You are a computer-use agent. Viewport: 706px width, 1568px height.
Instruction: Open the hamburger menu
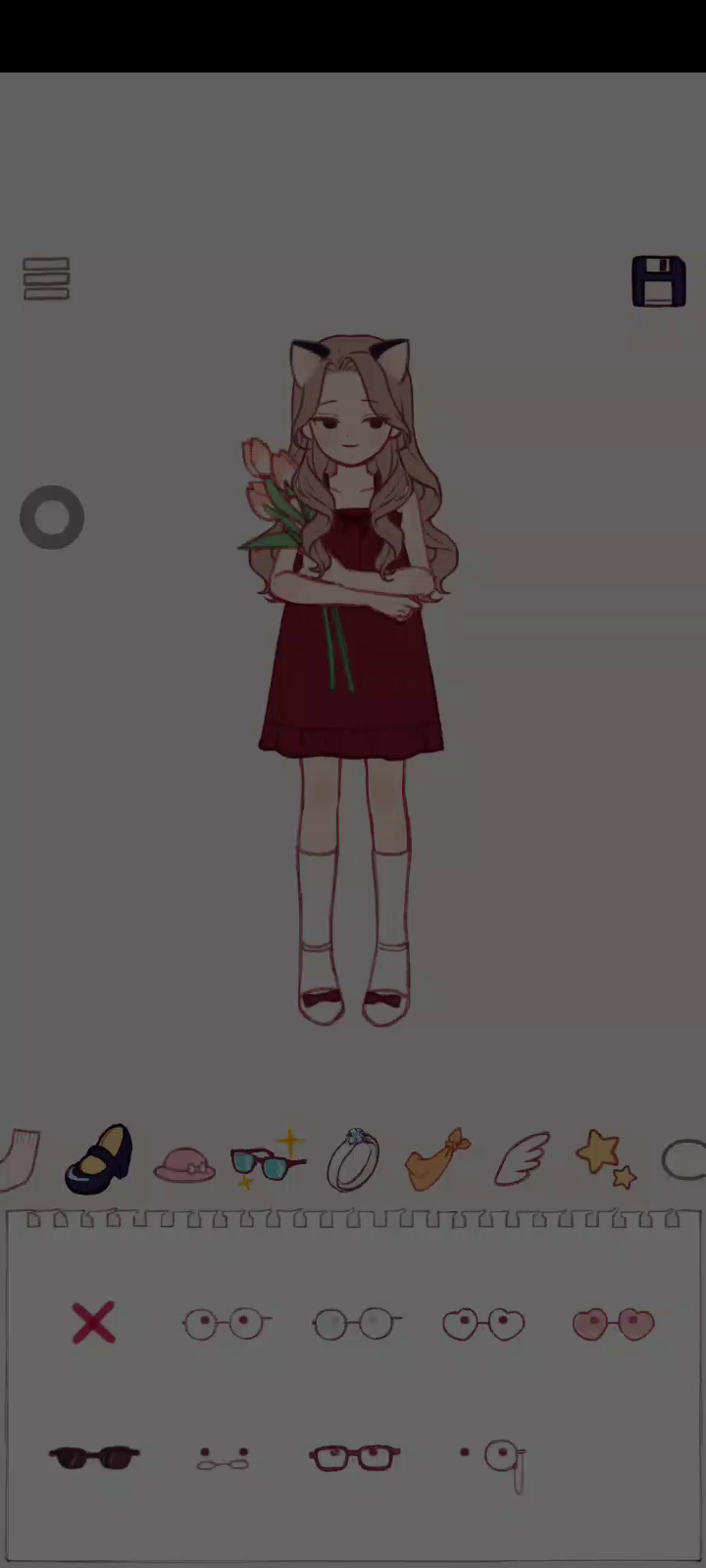tap(46, 279)
